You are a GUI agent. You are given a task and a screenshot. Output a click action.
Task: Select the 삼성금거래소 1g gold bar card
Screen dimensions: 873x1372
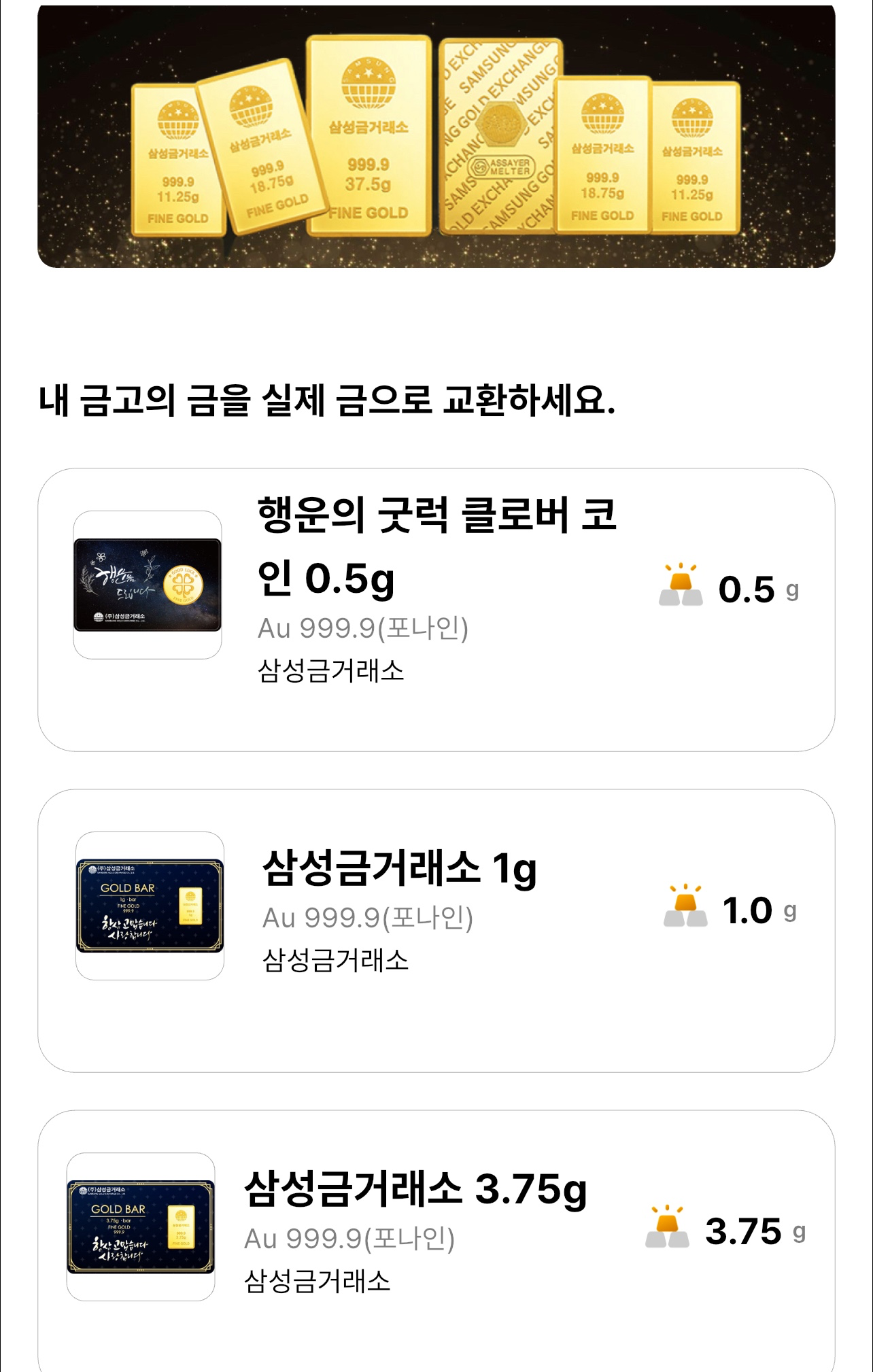point(436,930)
